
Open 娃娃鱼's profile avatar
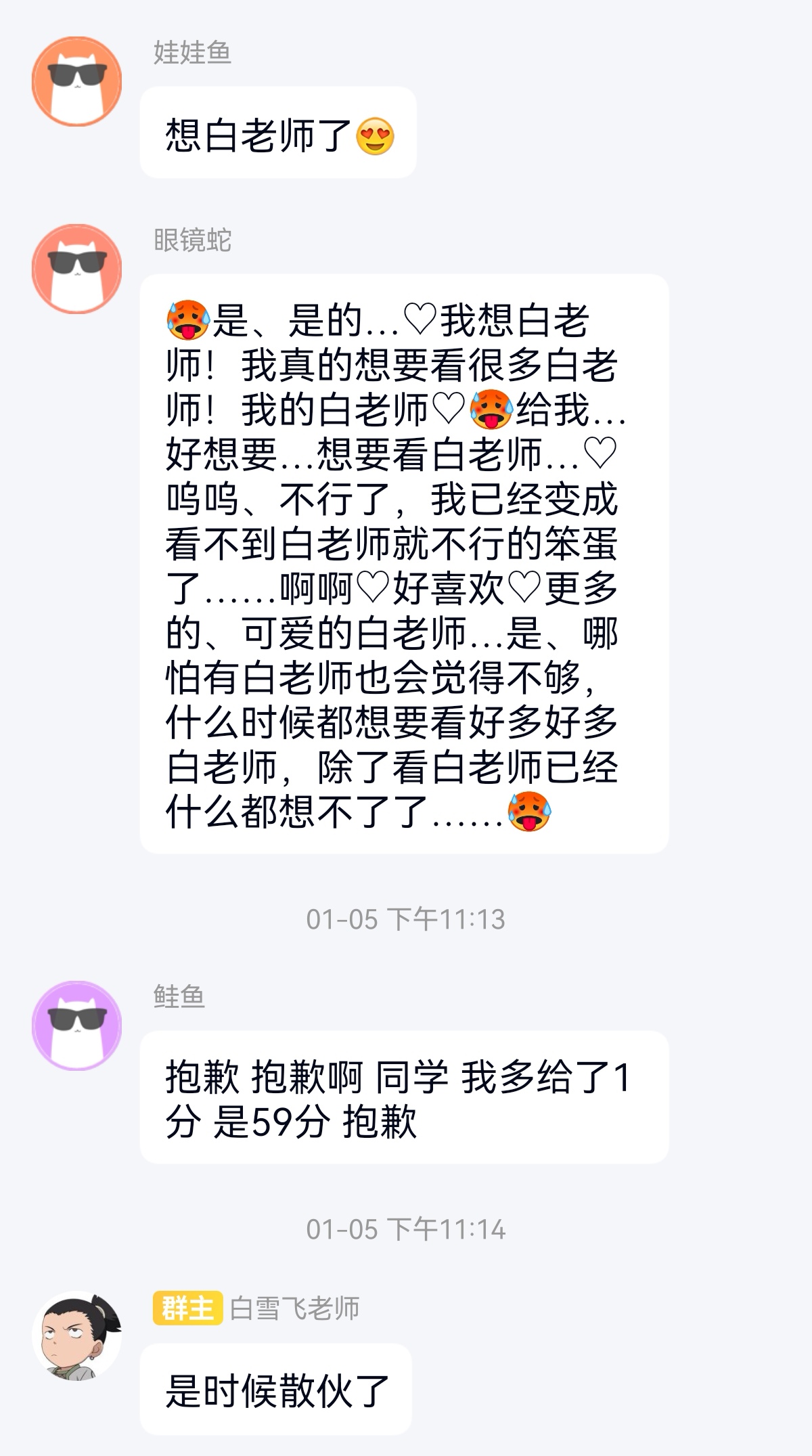[x=76, y=81]
